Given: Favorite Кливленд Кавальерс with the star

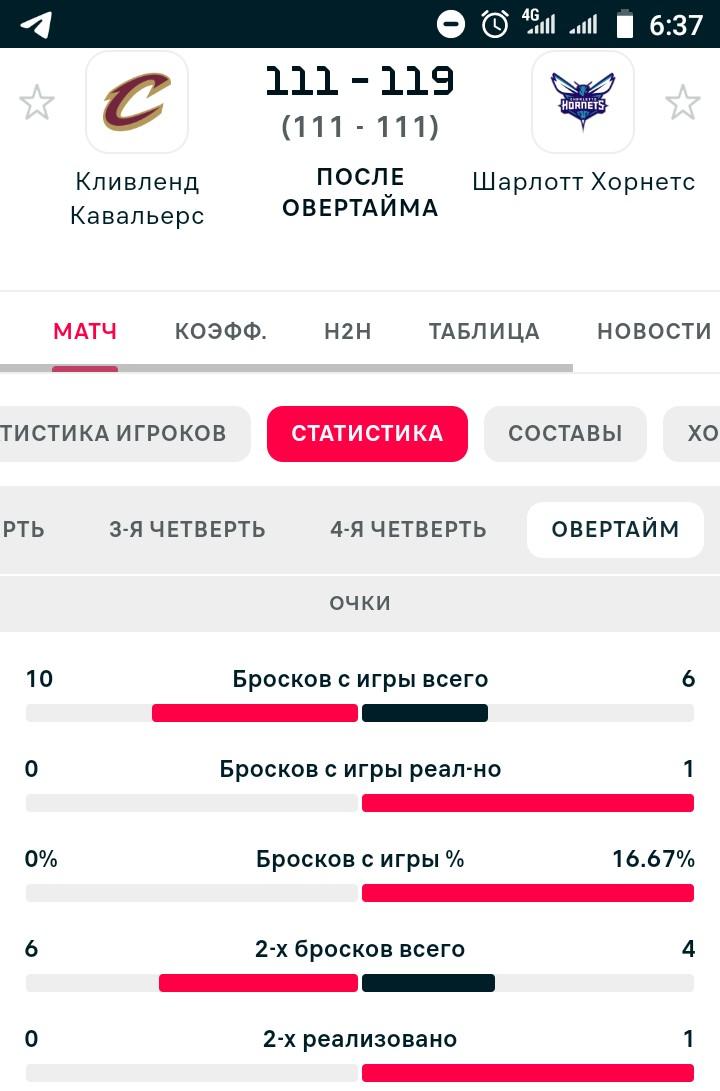Looking at the screenshot, I should coord(37,103).
